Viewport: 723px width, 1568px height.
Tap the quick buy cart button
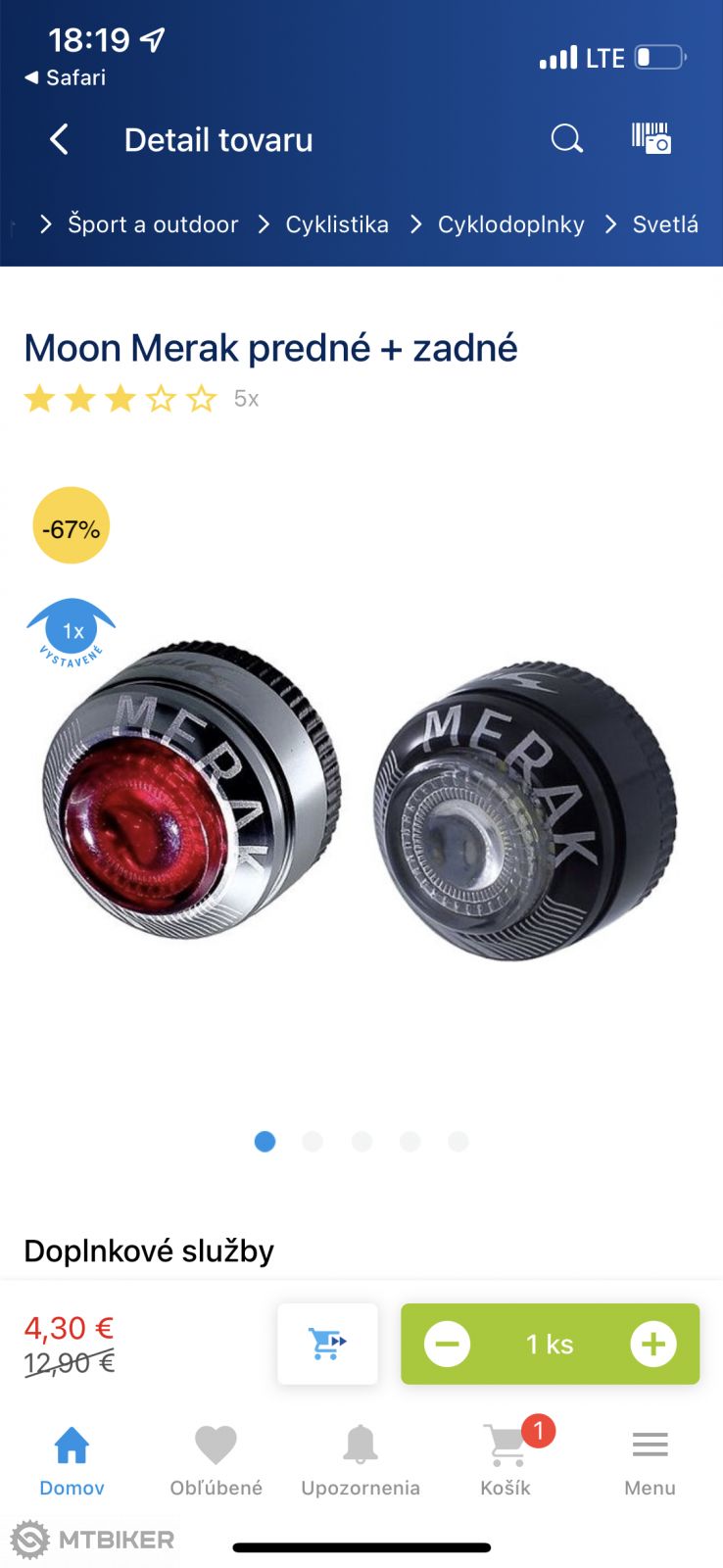327,1344
